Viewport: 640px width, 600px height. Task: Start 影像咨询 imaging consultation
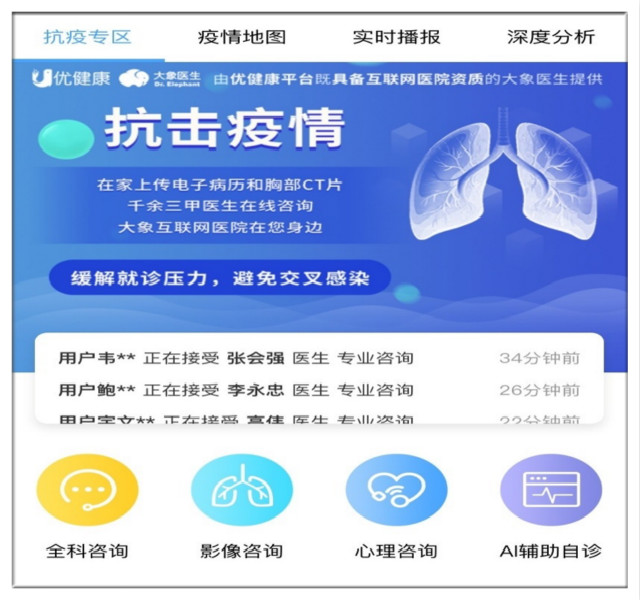241,490
